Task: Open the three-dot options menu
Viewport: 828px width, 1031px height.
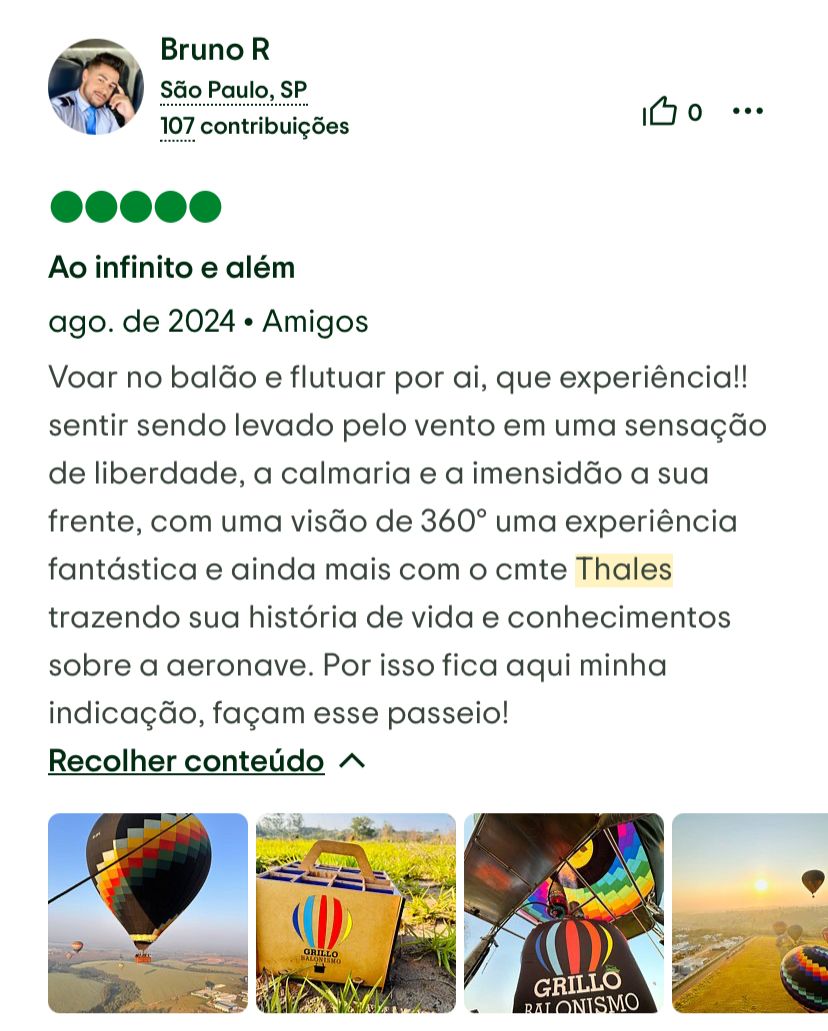Action: pyautogui.click(x=748, y=112)
